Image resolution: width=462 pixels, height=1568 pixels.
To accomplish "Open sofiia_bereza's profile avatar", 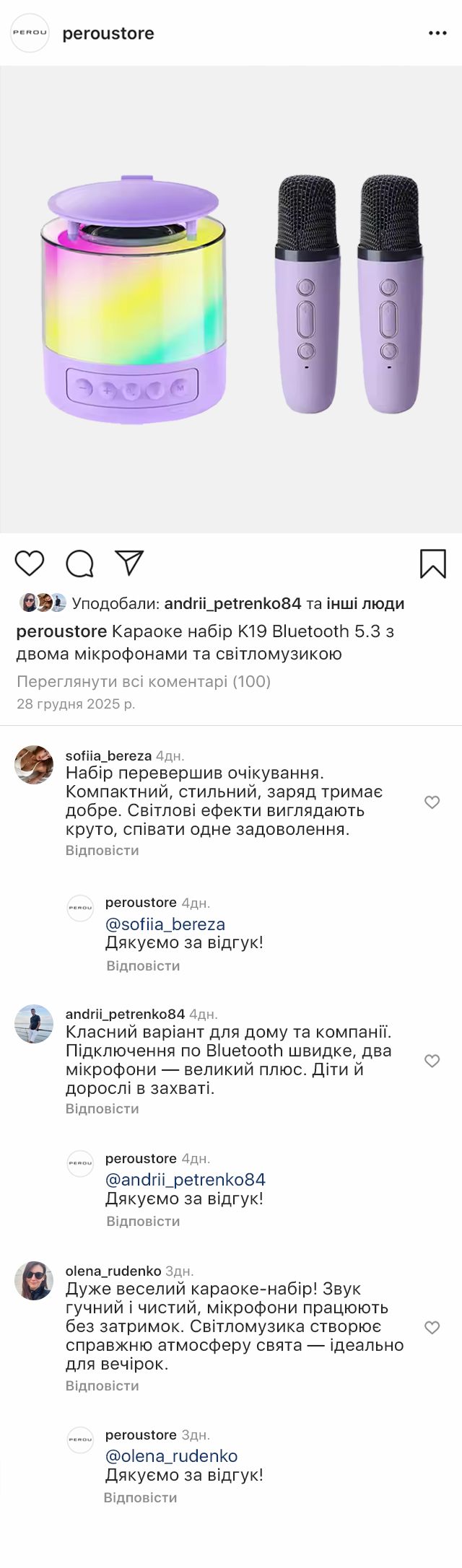I will (34, 764).
